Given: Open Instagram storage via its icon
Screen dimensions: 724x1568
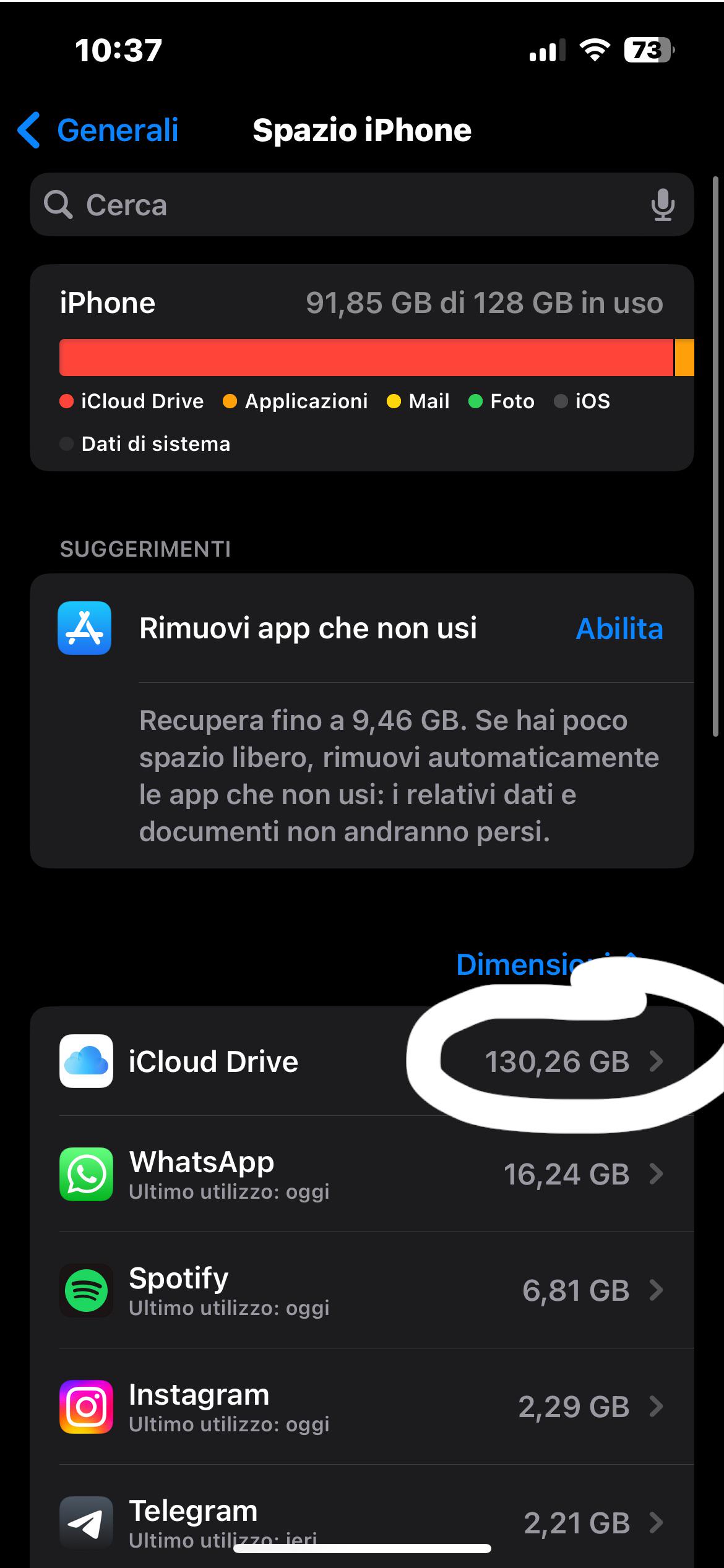Looking at the screenshot, I should (85, 1407).
